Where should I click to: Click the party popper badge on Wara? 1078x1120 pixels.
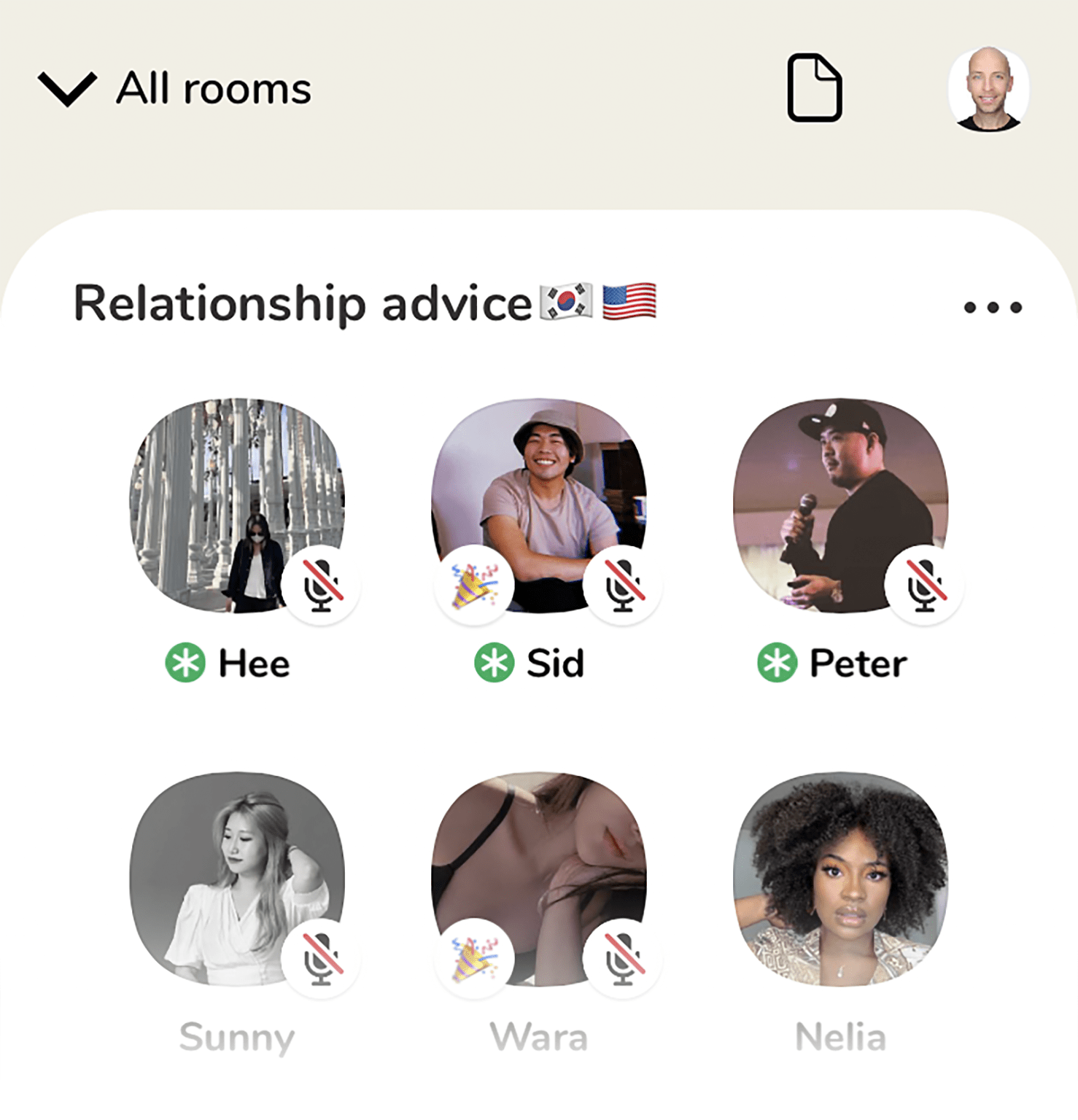click(x=473, y=957)
